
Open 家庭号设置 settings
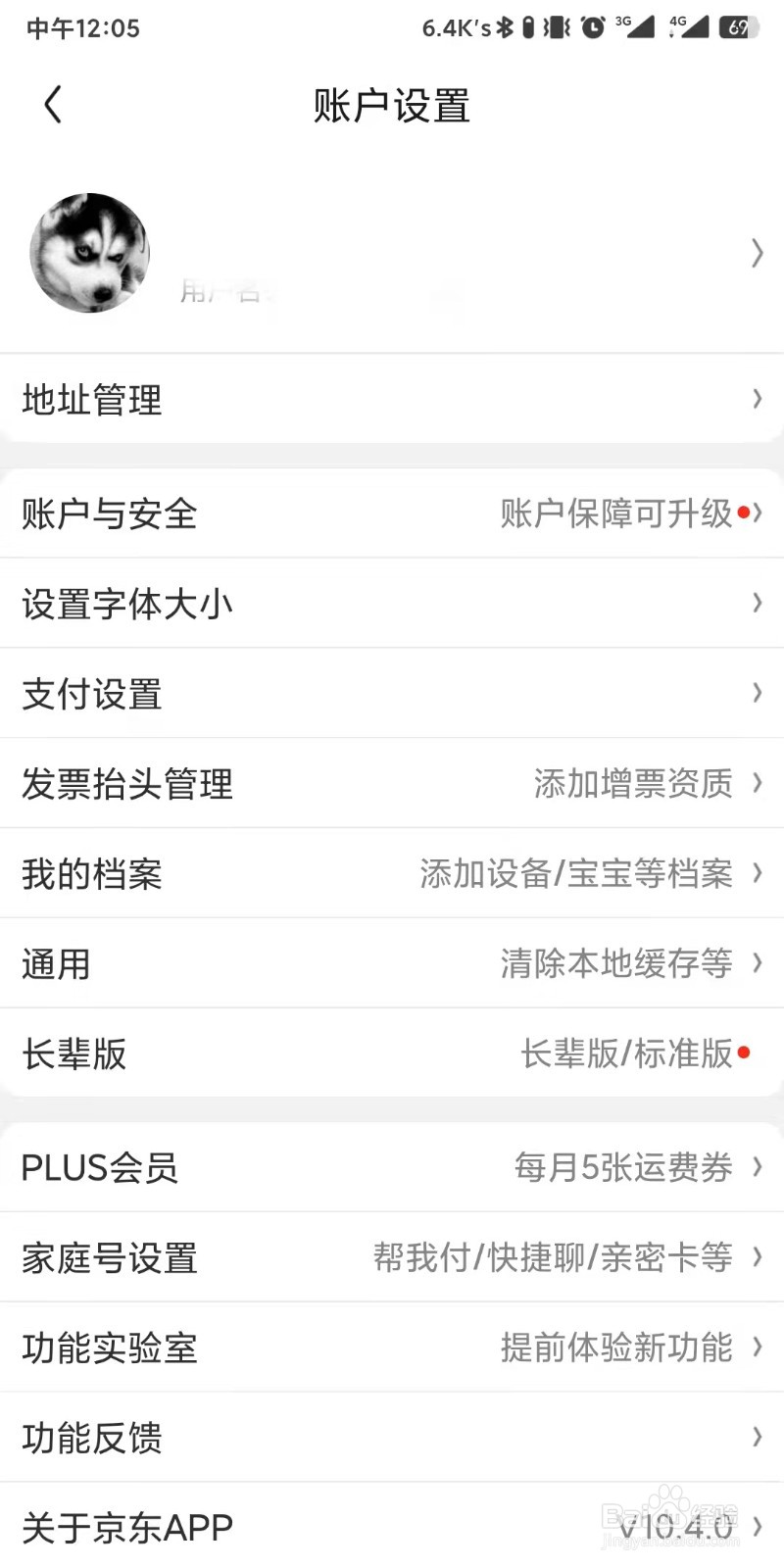(109, 1257)
